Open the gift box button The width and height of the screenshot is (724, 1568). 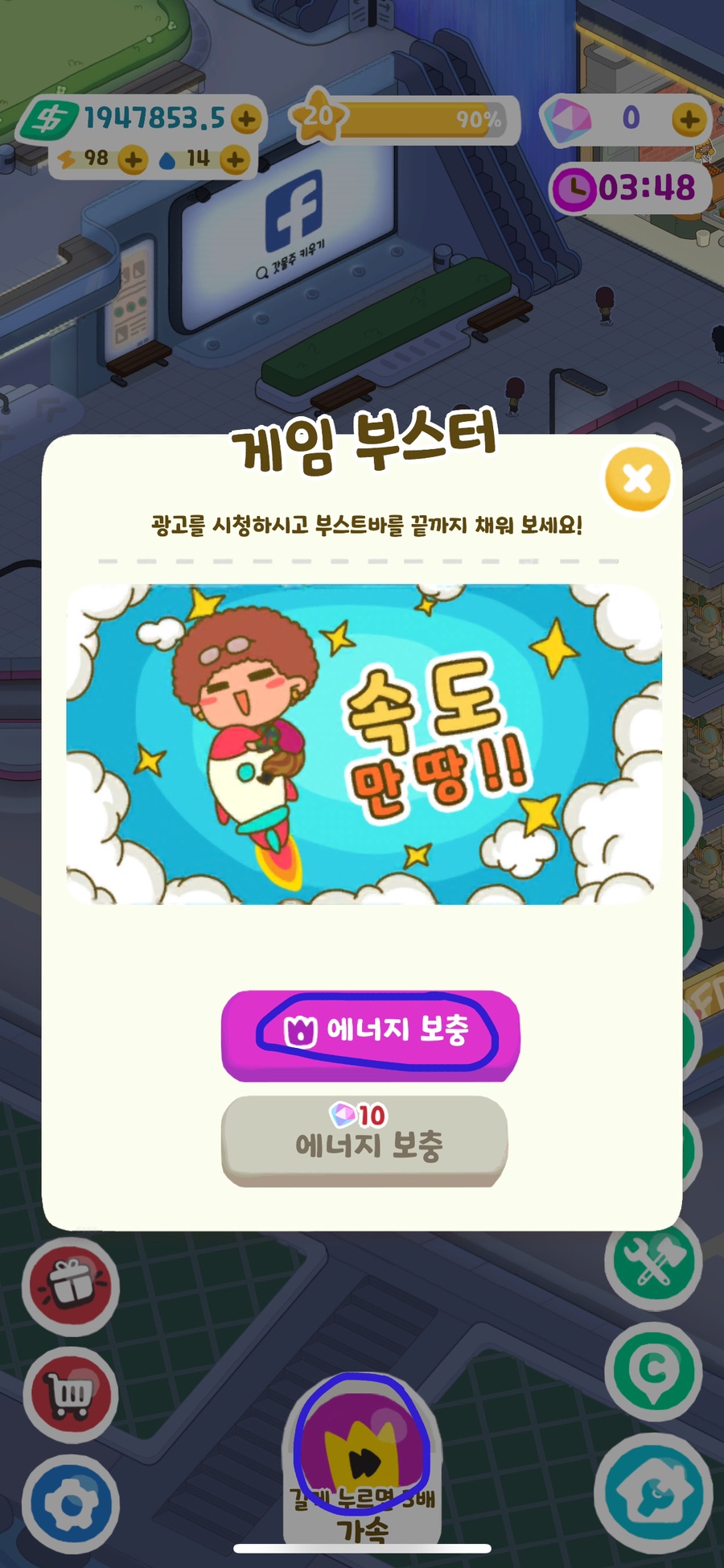(72, 1286)
